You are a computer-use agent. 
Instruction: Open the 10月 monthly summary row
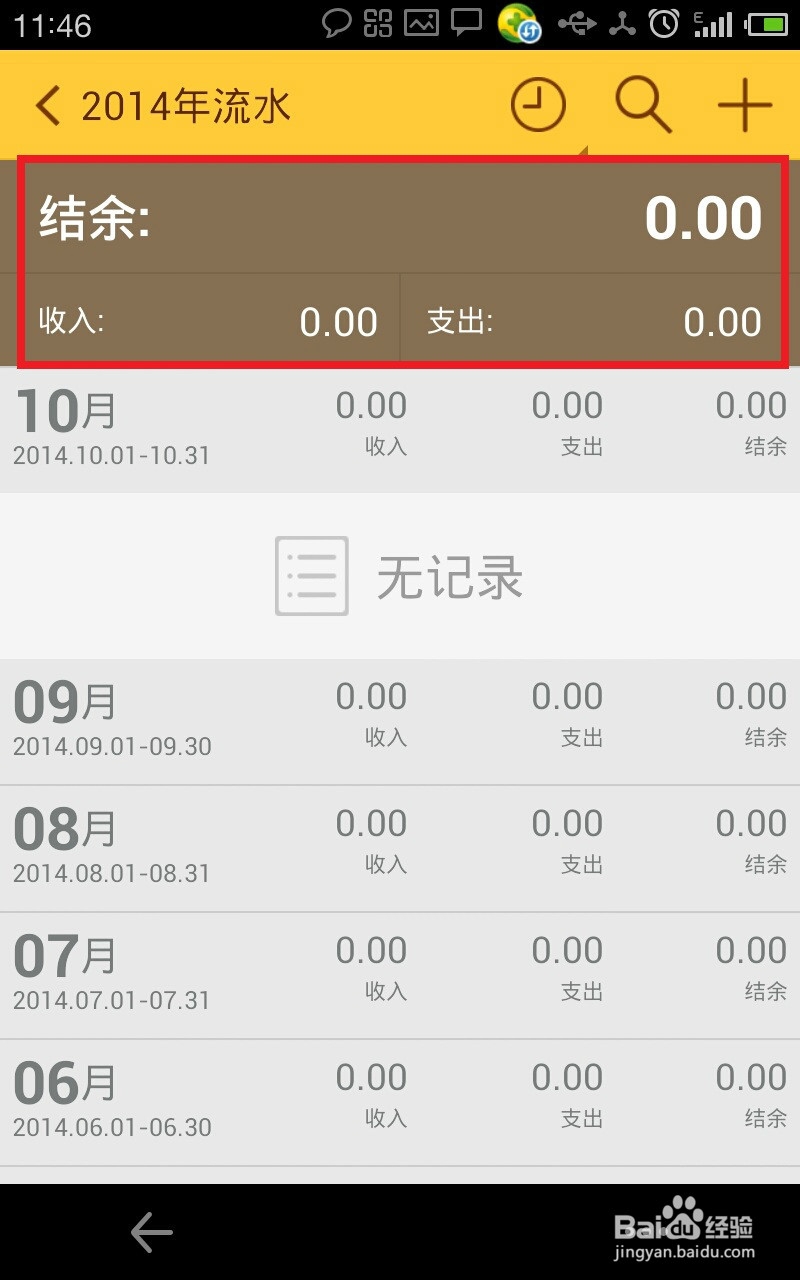tap(400, 423)
